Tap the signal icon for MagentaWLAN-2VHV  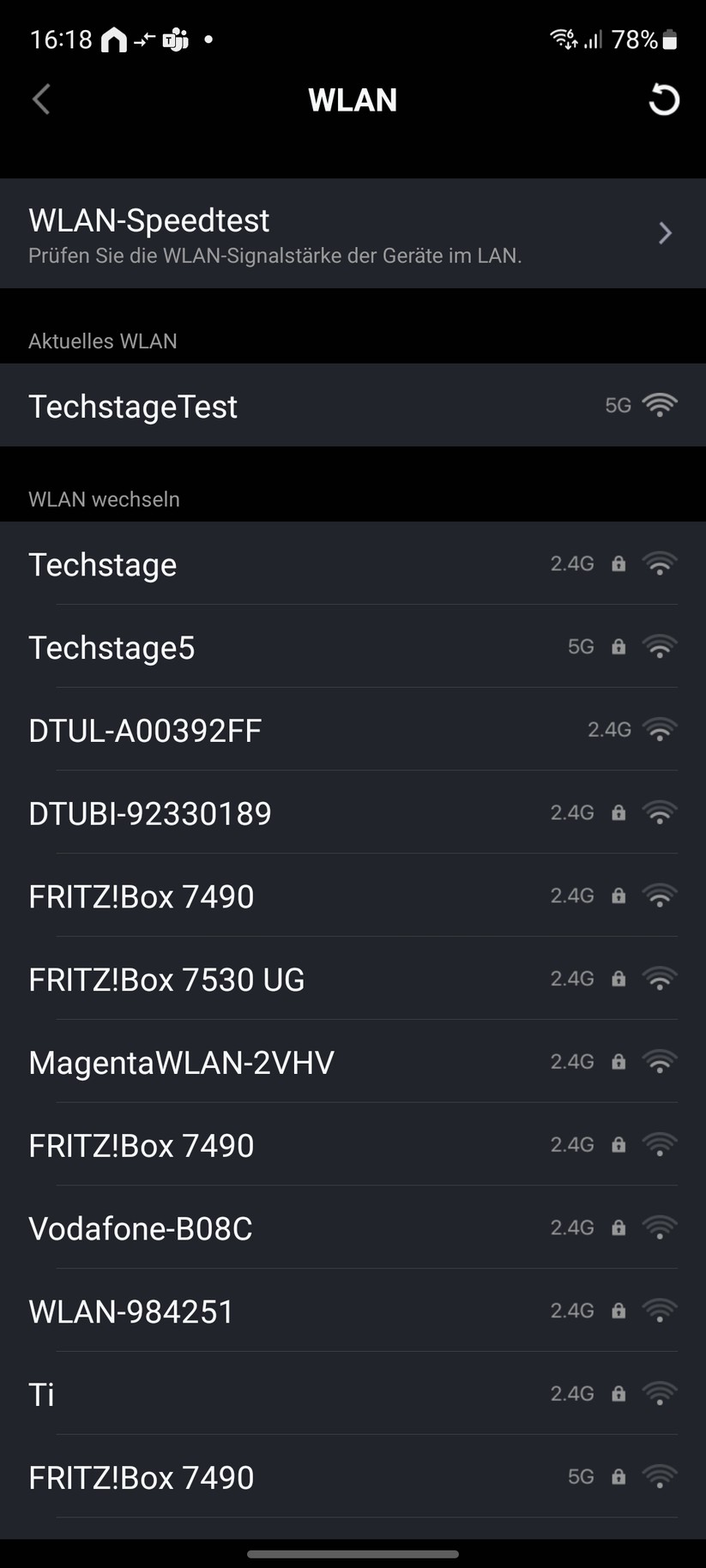(660, 1061)
